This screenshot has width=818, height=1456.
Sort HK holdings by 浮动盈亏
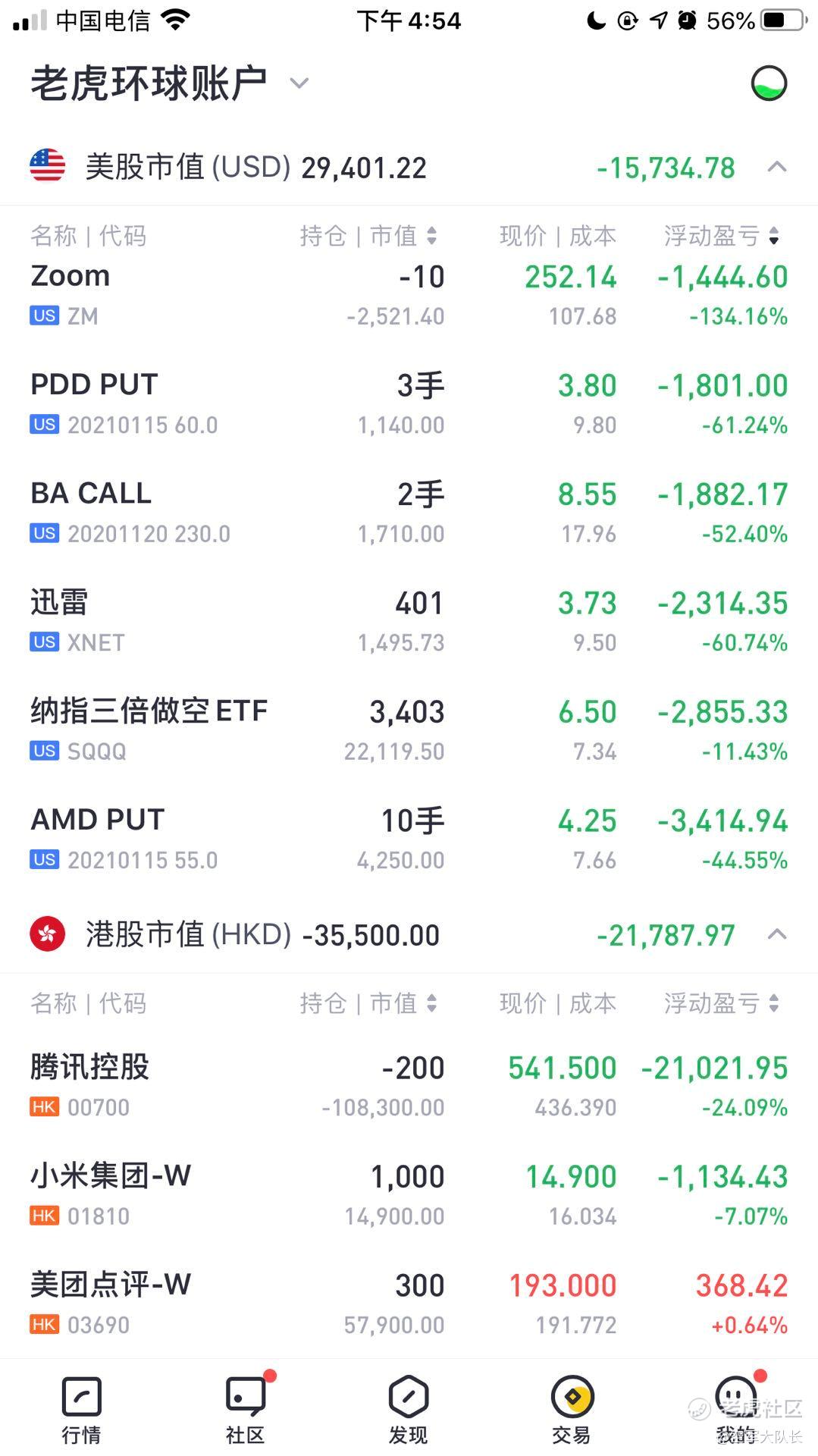(x=722, y=1003)
